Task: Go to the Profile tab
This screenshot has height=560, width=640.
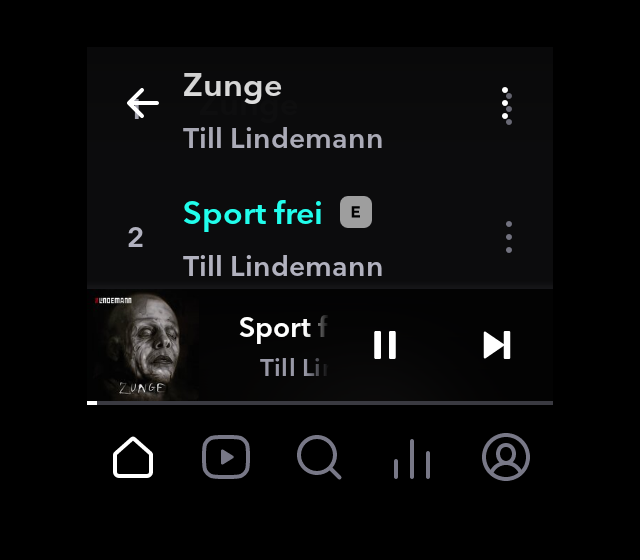Action: (505, 458)
